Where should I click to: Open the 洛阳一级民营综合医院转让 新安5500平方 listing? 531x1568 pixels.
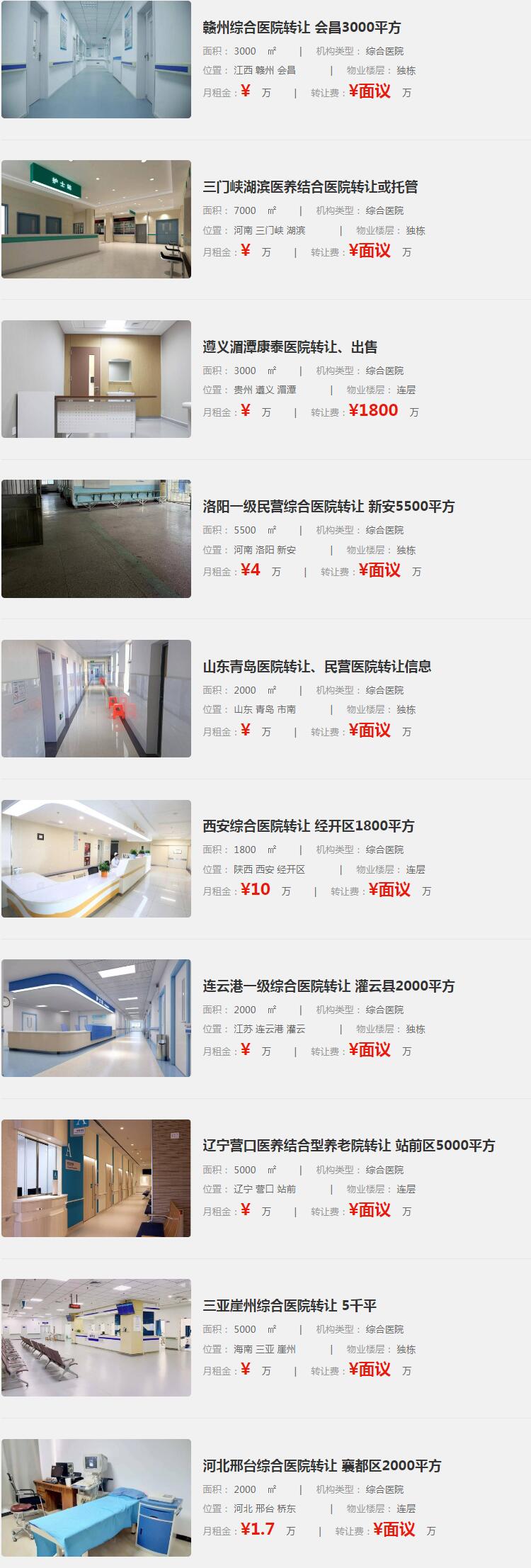pos(329,507)
